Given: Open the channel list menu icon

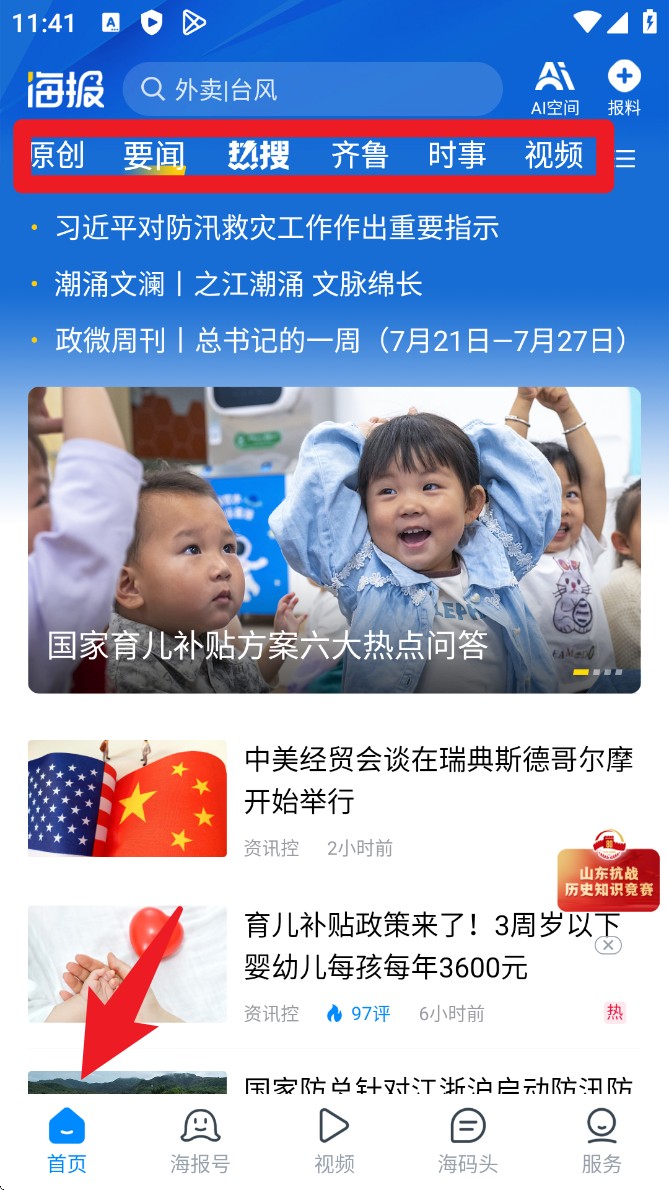Looking at the screenshot, I should coord(626,159).
